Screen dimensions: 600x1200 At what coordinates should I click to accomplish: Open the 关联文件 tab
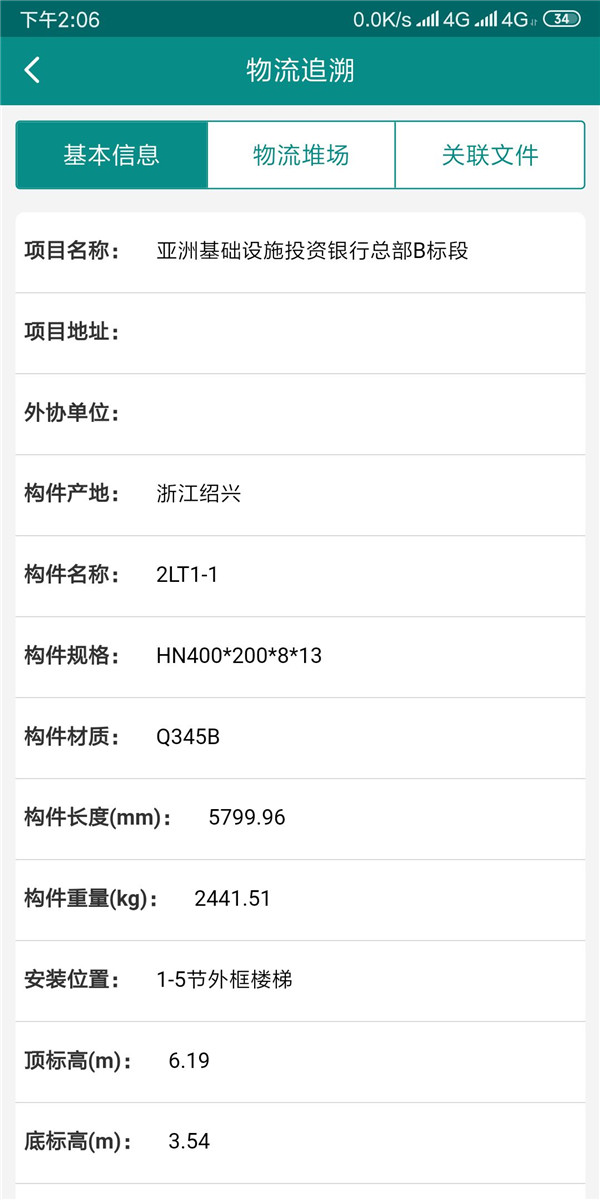click(490, 155)
